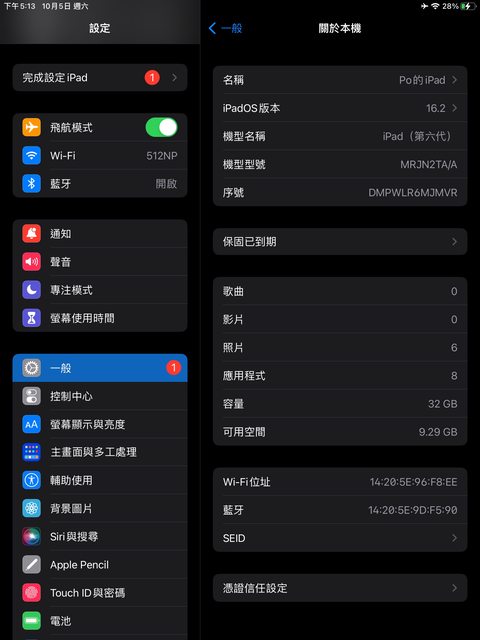Open 完成設定 iPad prompt

click(100, 78)
